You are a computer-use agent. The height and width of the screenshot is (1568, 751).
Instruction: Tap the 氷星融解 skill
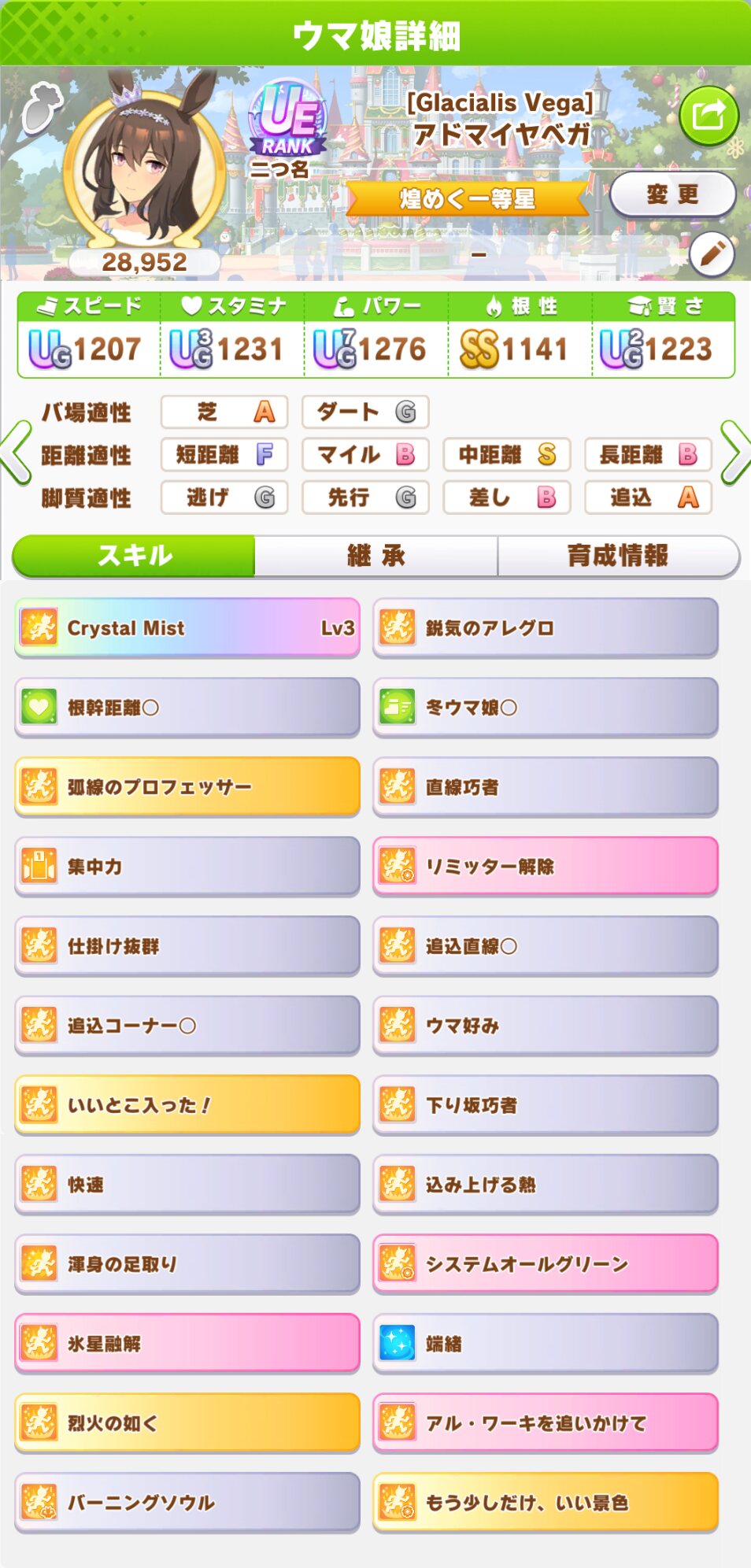[x=187, y=1344]
